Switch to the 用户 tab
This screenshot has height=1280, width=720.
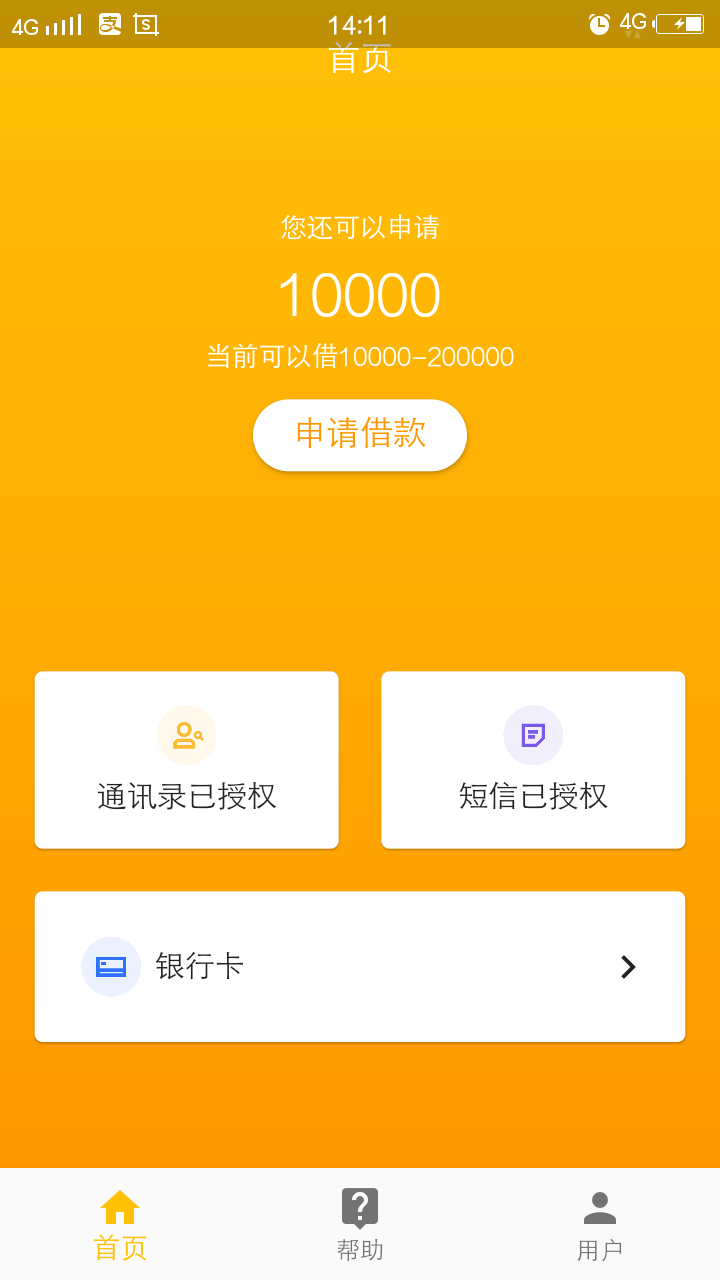(x=600, y=1225)
